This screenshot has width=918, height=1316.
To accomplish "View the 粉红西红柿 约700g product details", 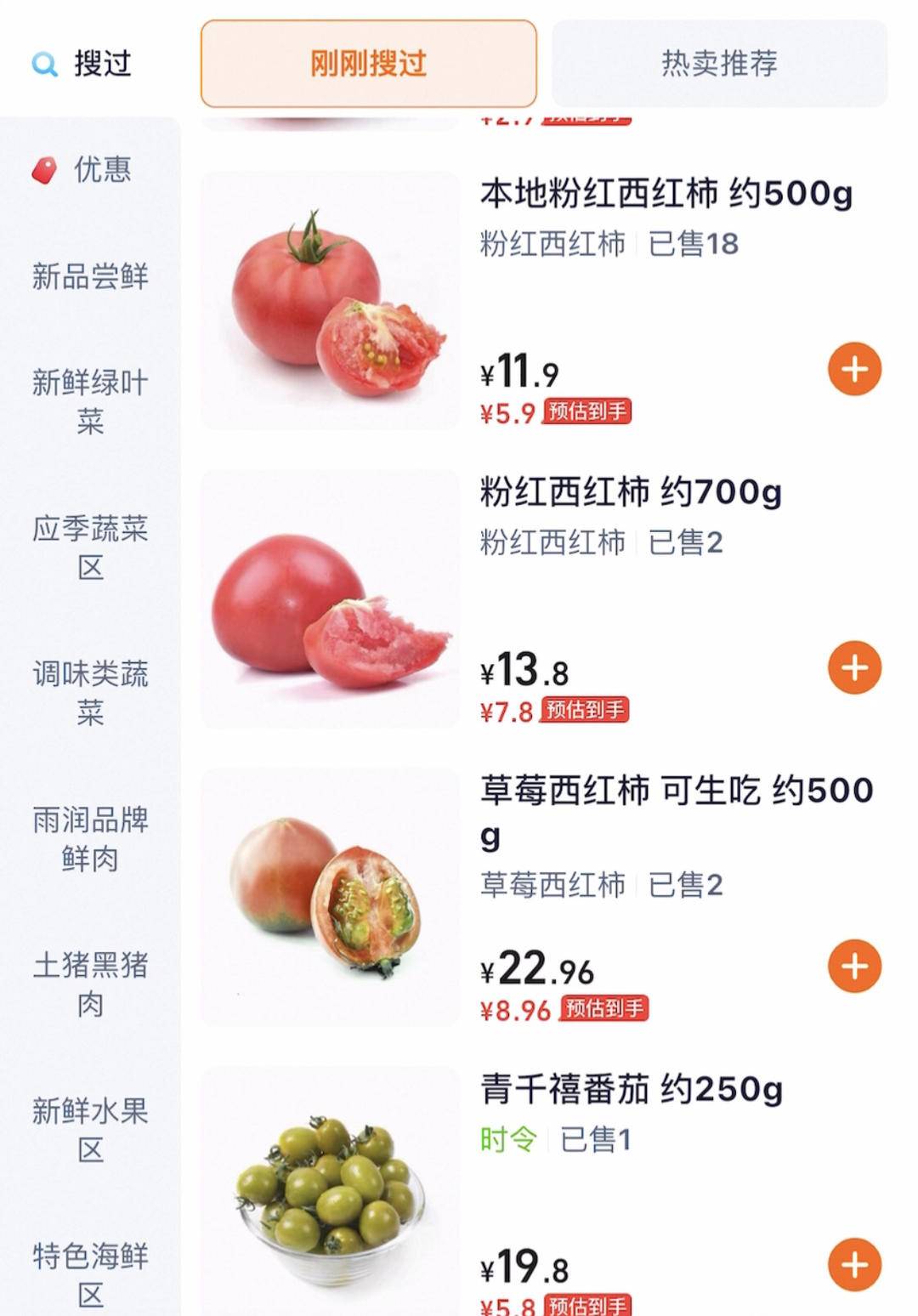I will 630,492.
